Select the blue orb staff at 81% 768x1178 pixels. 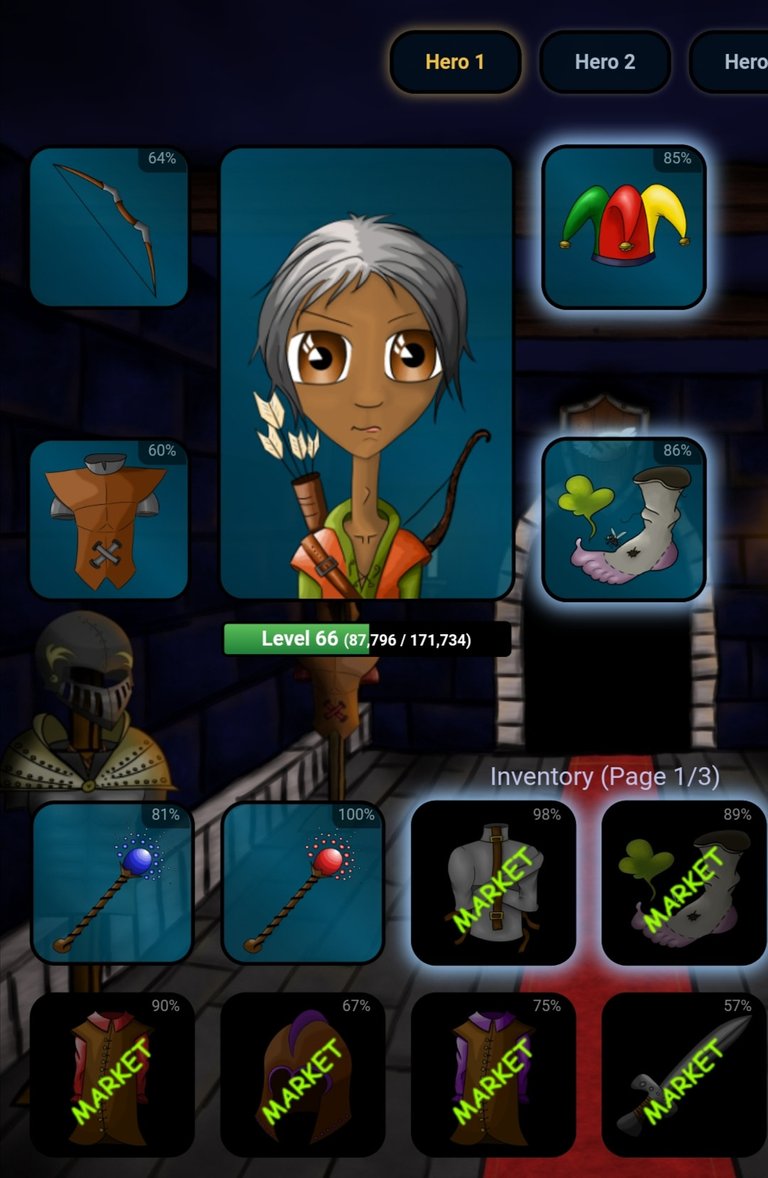click(111, 883)
